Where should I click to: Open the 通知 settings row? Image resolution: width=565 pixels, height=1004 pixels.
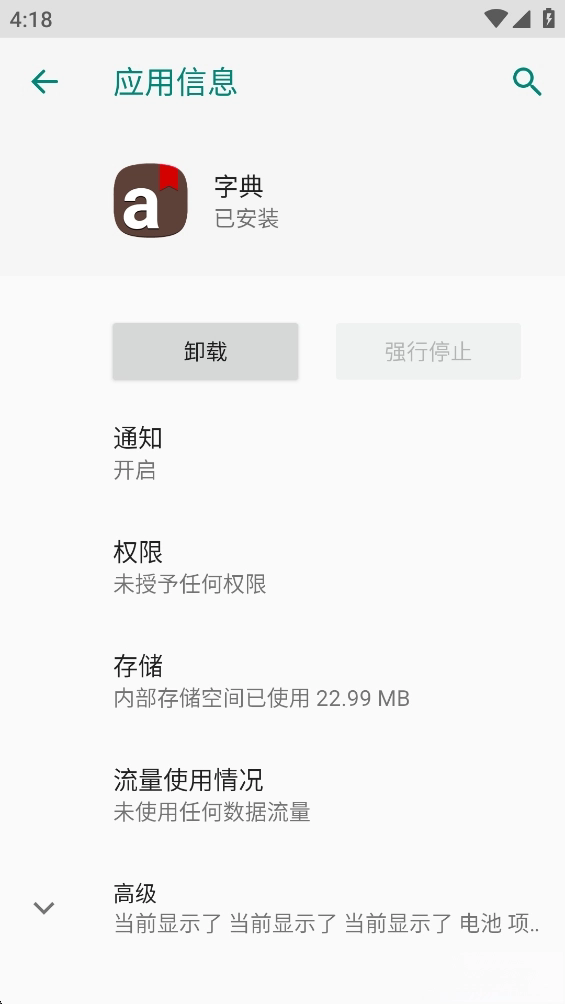pos(282,453)
